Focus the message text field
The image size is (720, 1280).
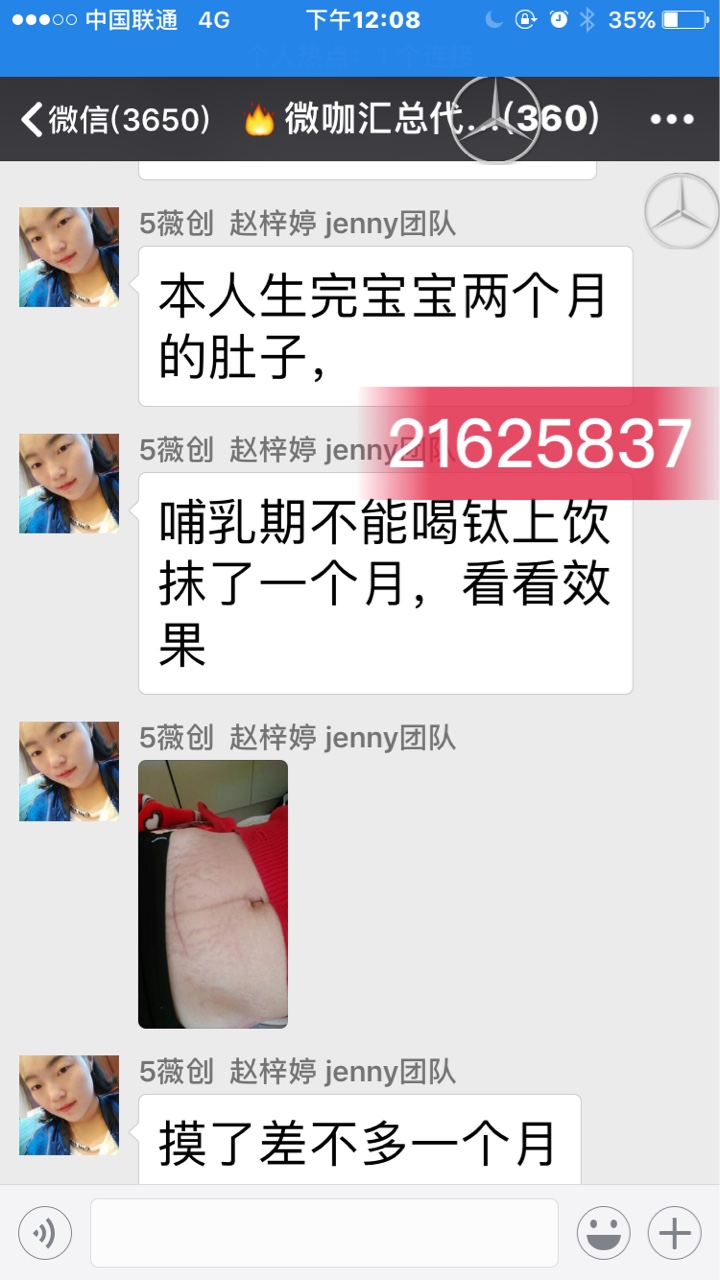(324, 1232)
